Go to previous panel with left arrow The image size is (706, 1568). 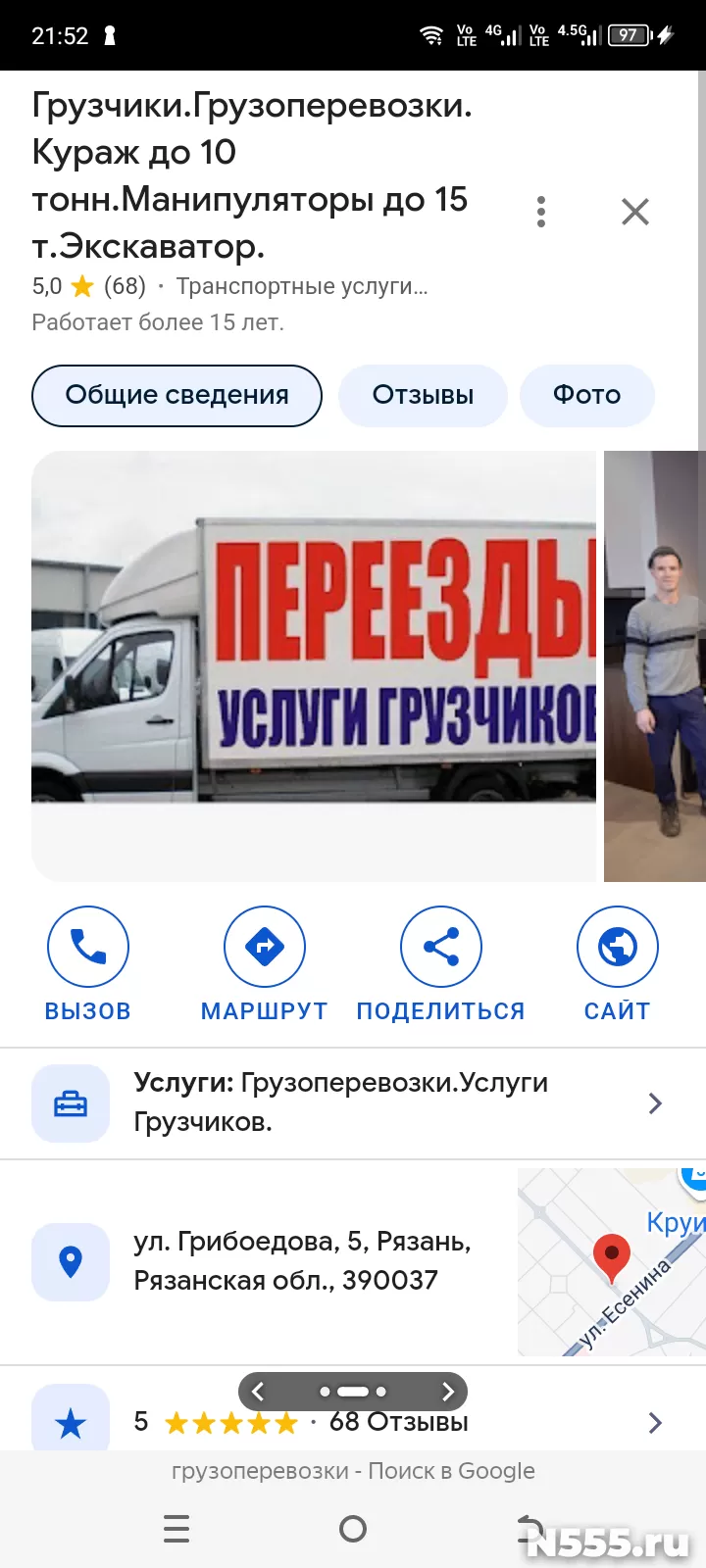(x=259, y=1391)
